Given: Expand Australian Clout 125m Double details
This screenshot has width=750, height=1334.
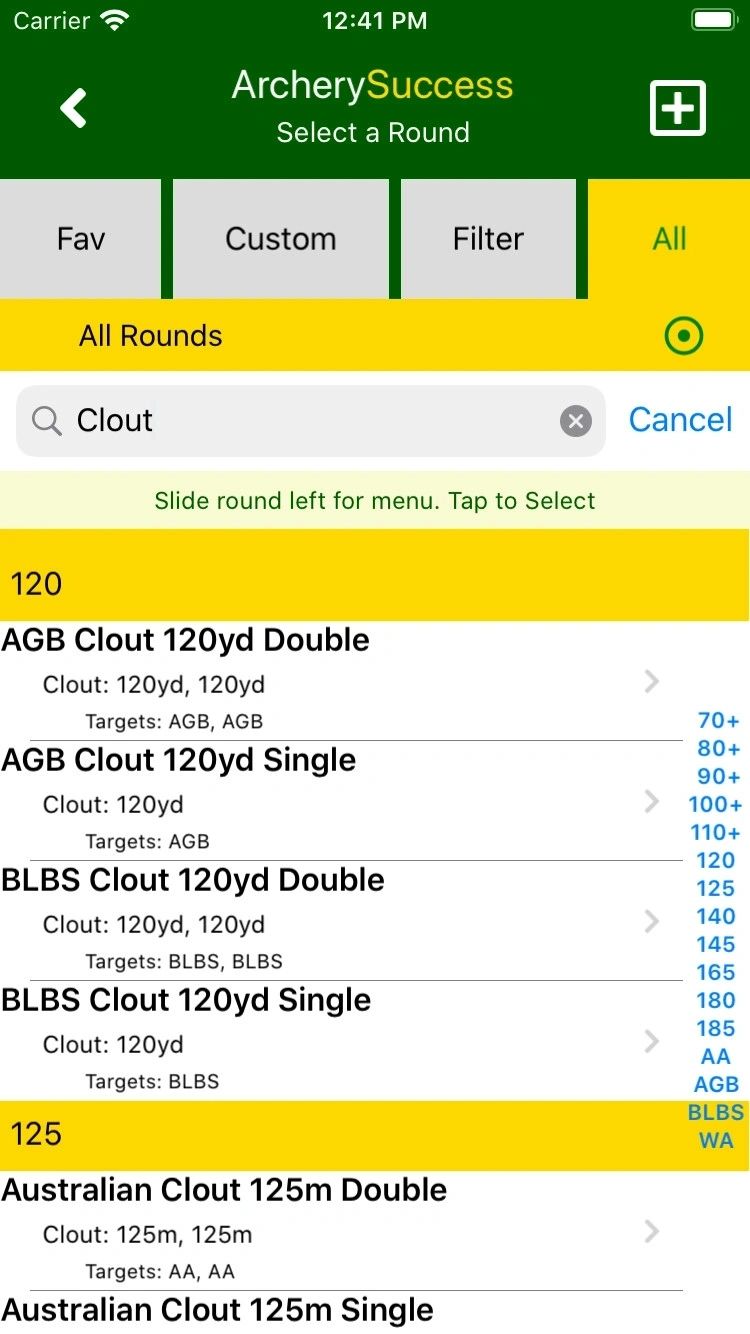Looking at the screenshot, I should [651, 1231].
